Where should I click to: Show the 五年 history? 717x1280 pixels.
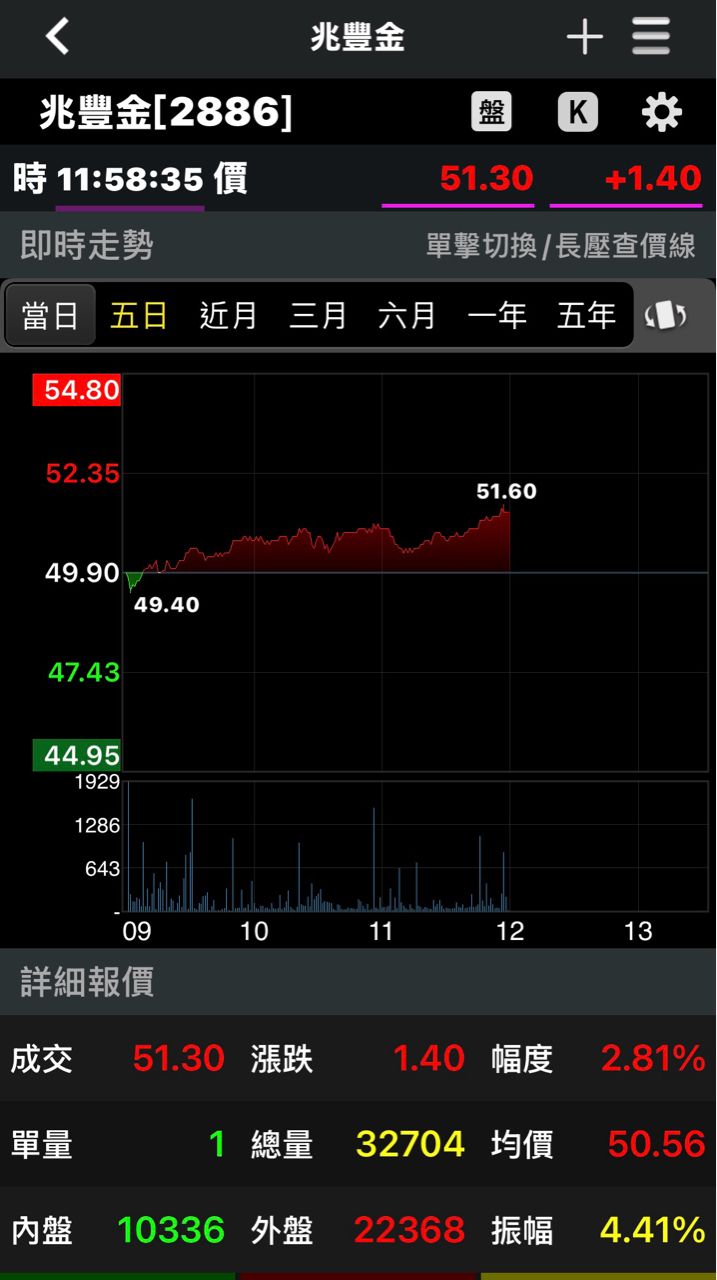(x=586, y=315)
